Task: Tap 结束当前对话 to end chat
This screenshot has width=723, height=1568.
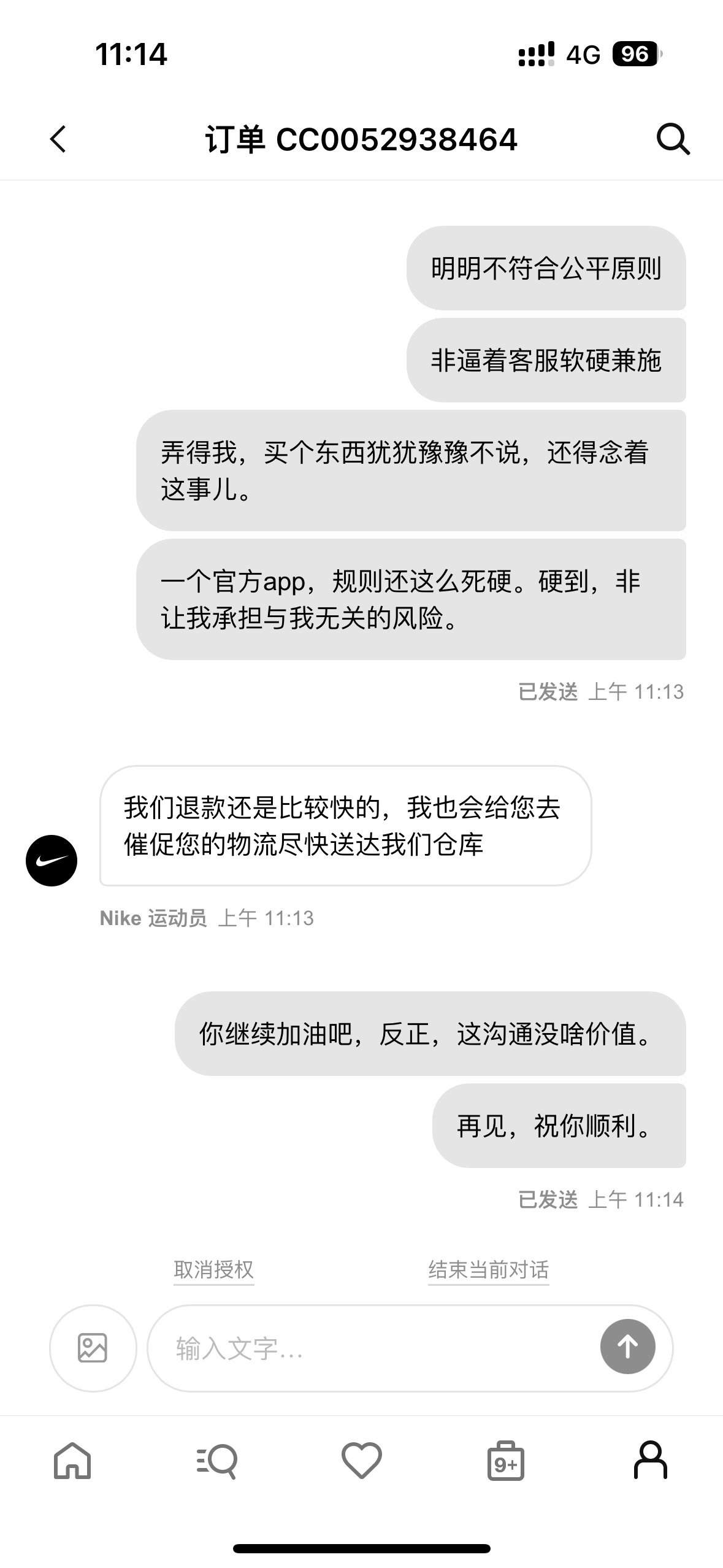Action: tap(488, 1269)
